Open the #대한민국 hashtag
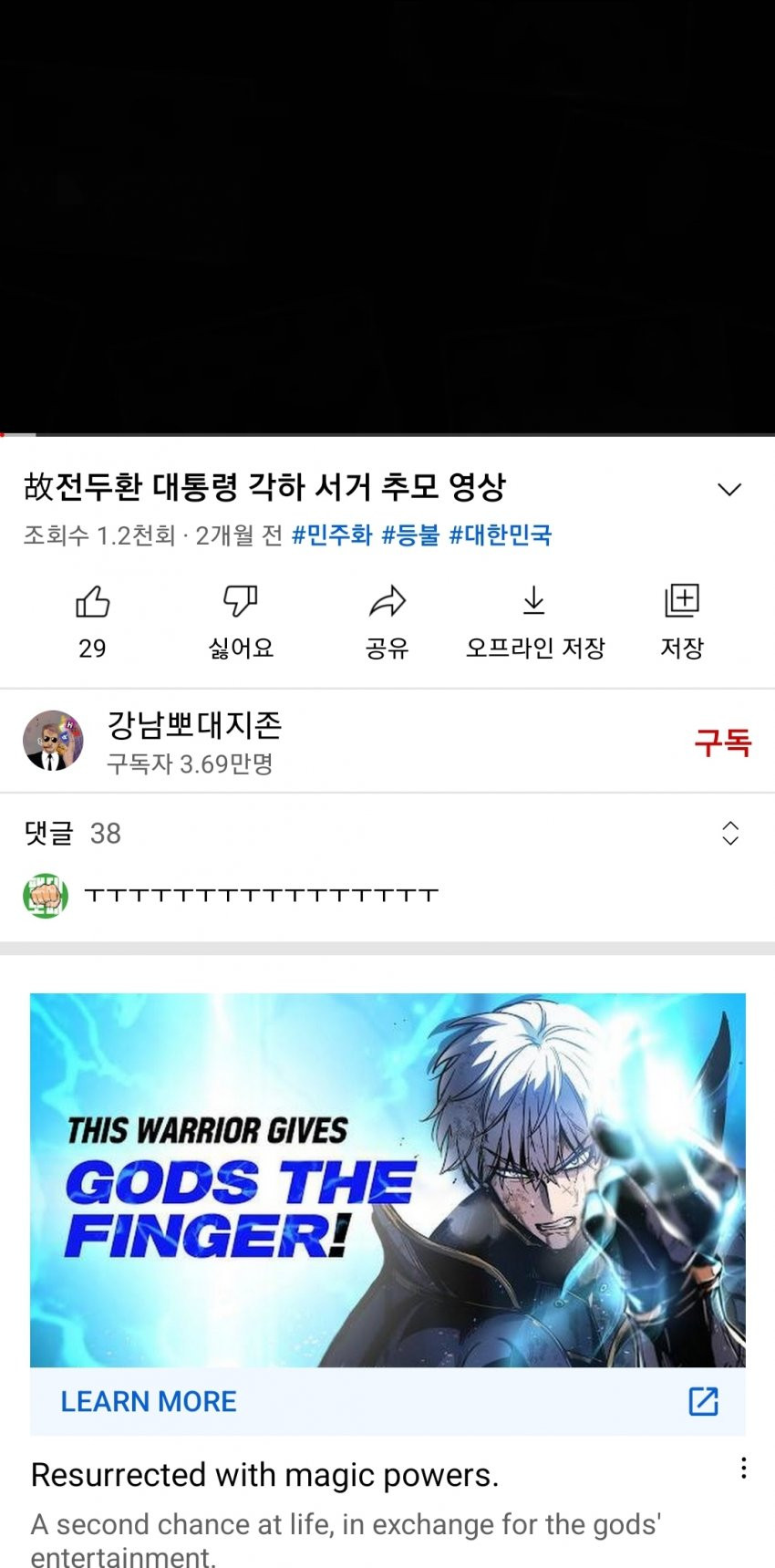The height and width of the screenshot is (1568, 775). tap(501, 535)
